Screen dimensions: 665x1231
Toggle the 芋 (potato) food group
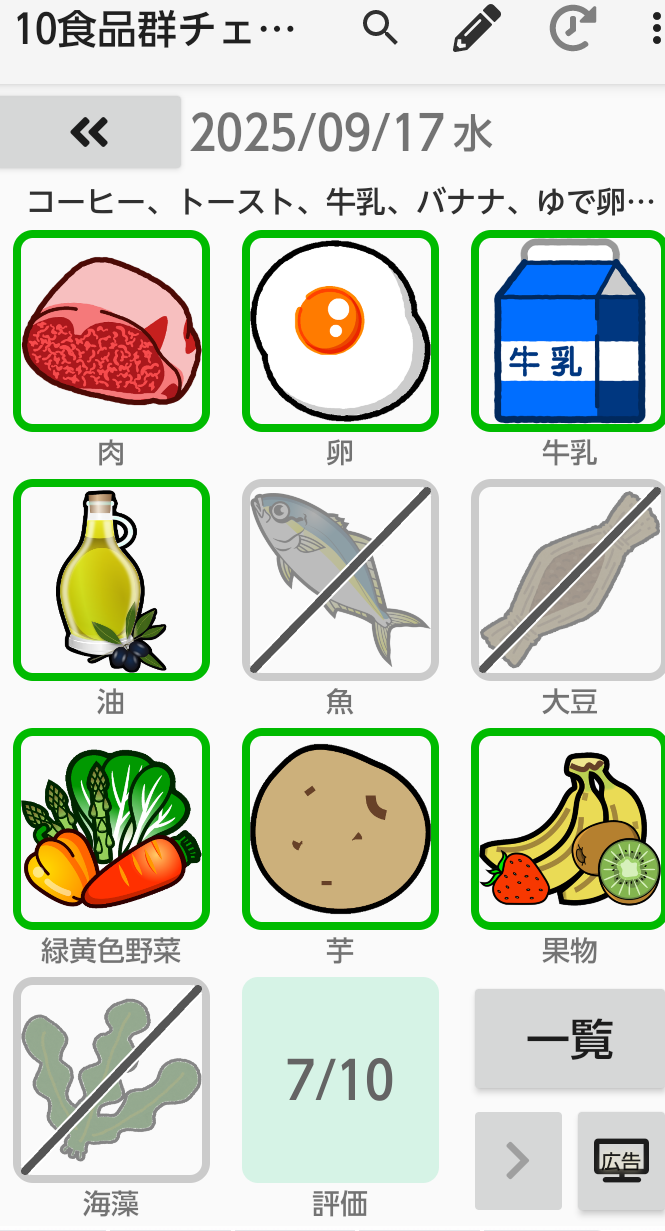pos(340,828)
